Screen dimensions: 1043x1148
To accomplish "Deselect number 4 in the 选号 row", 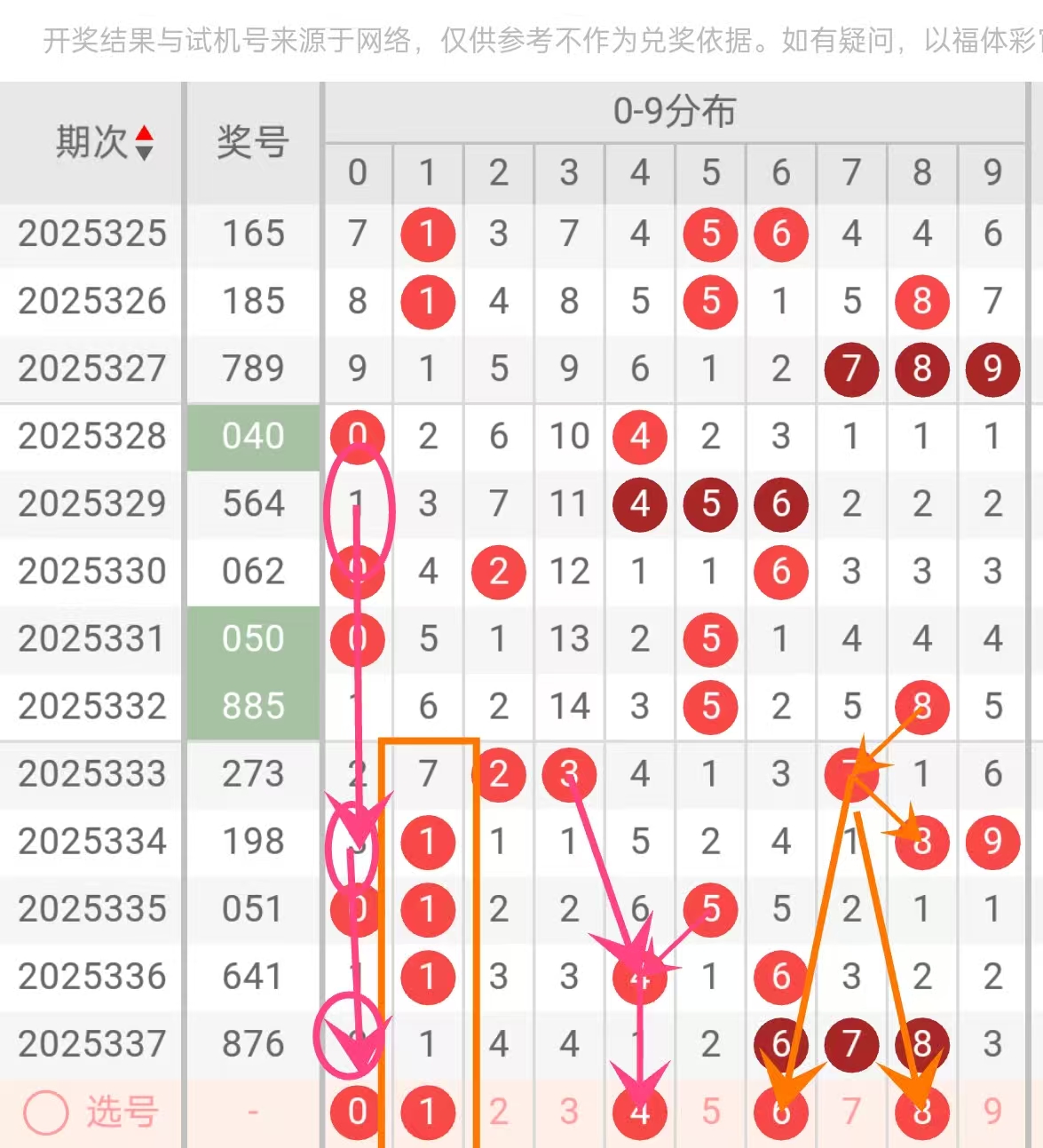I will tap(640, 1112).
